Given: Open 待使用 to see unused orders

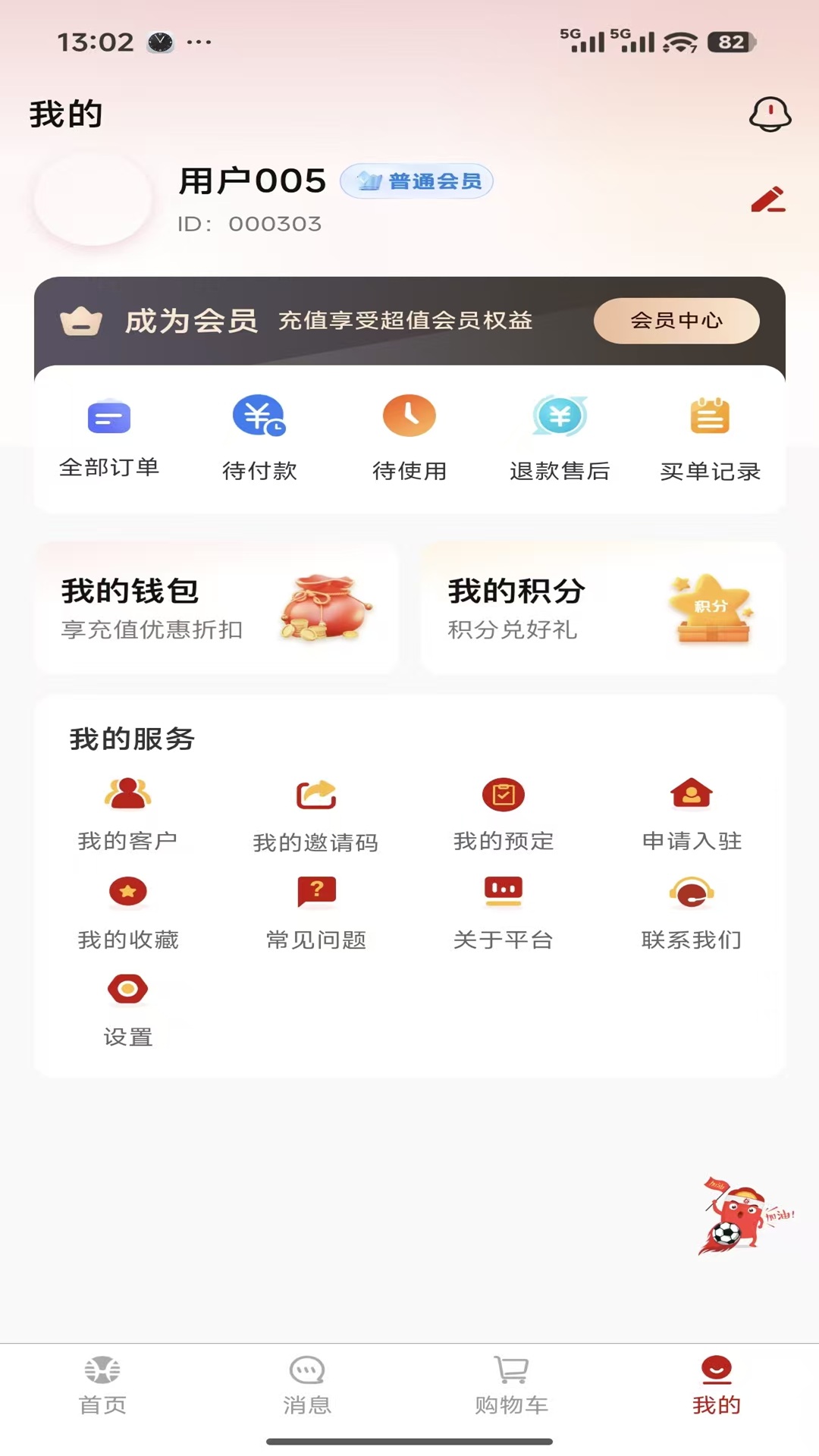Looking at the screenshot, I should click(x=409, y=440).
